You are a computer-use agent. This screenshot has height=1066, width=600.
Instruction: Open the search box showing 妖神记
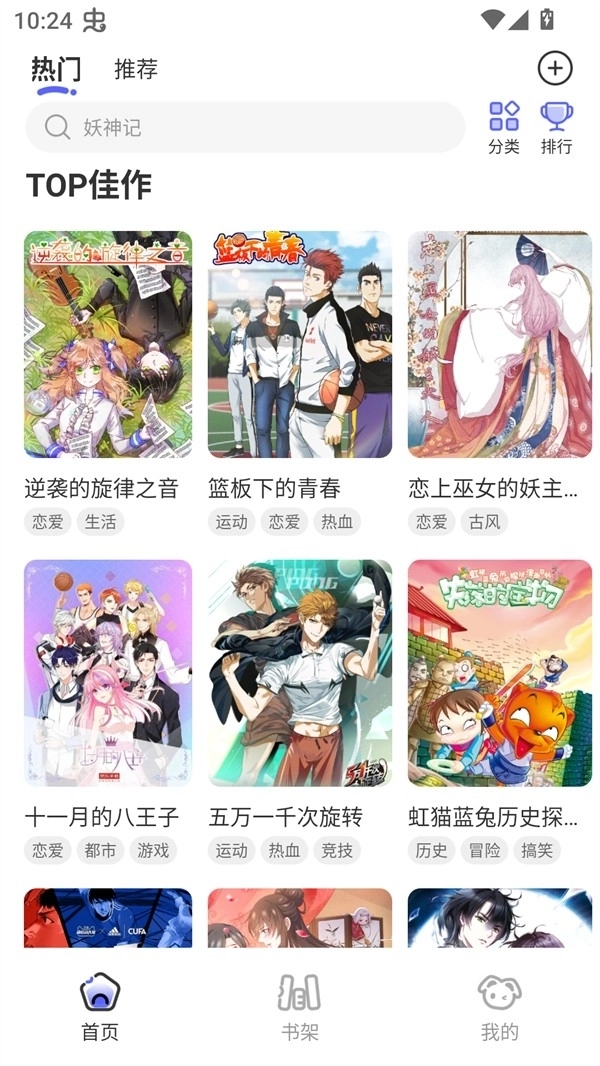(x=245, y=127)
